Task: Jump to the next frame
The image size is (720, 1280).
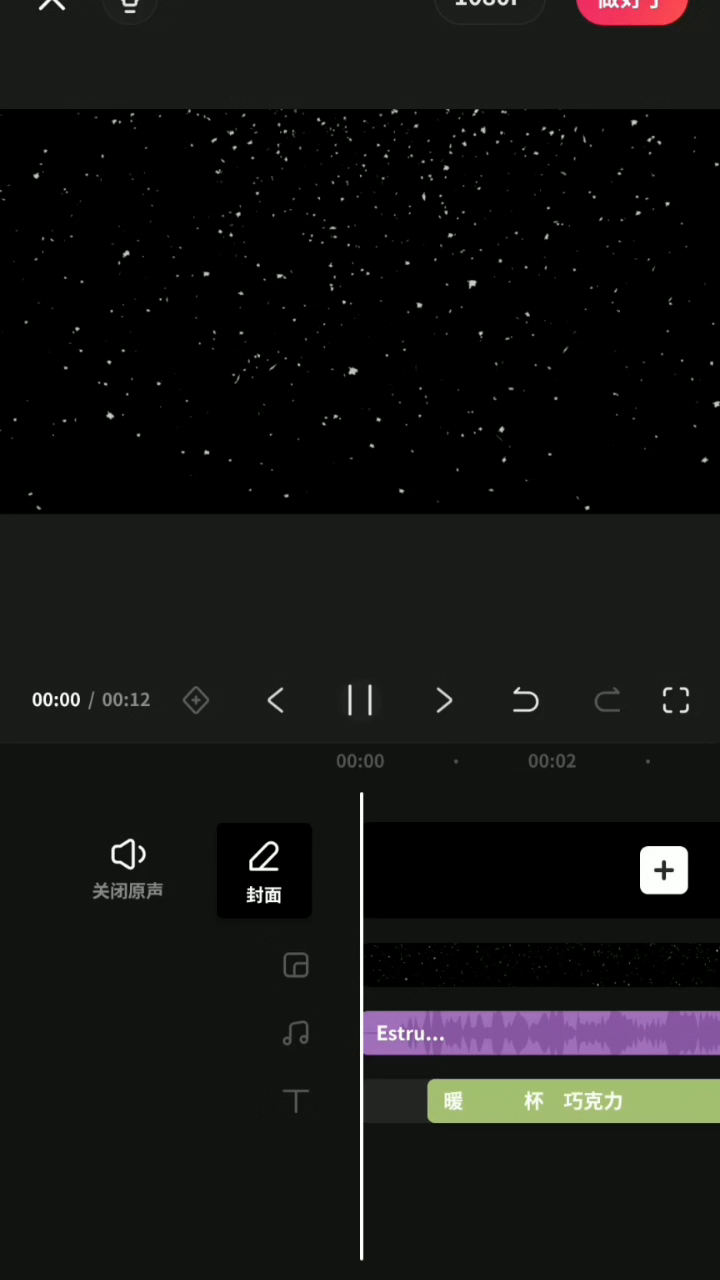Action: point(444,700)
